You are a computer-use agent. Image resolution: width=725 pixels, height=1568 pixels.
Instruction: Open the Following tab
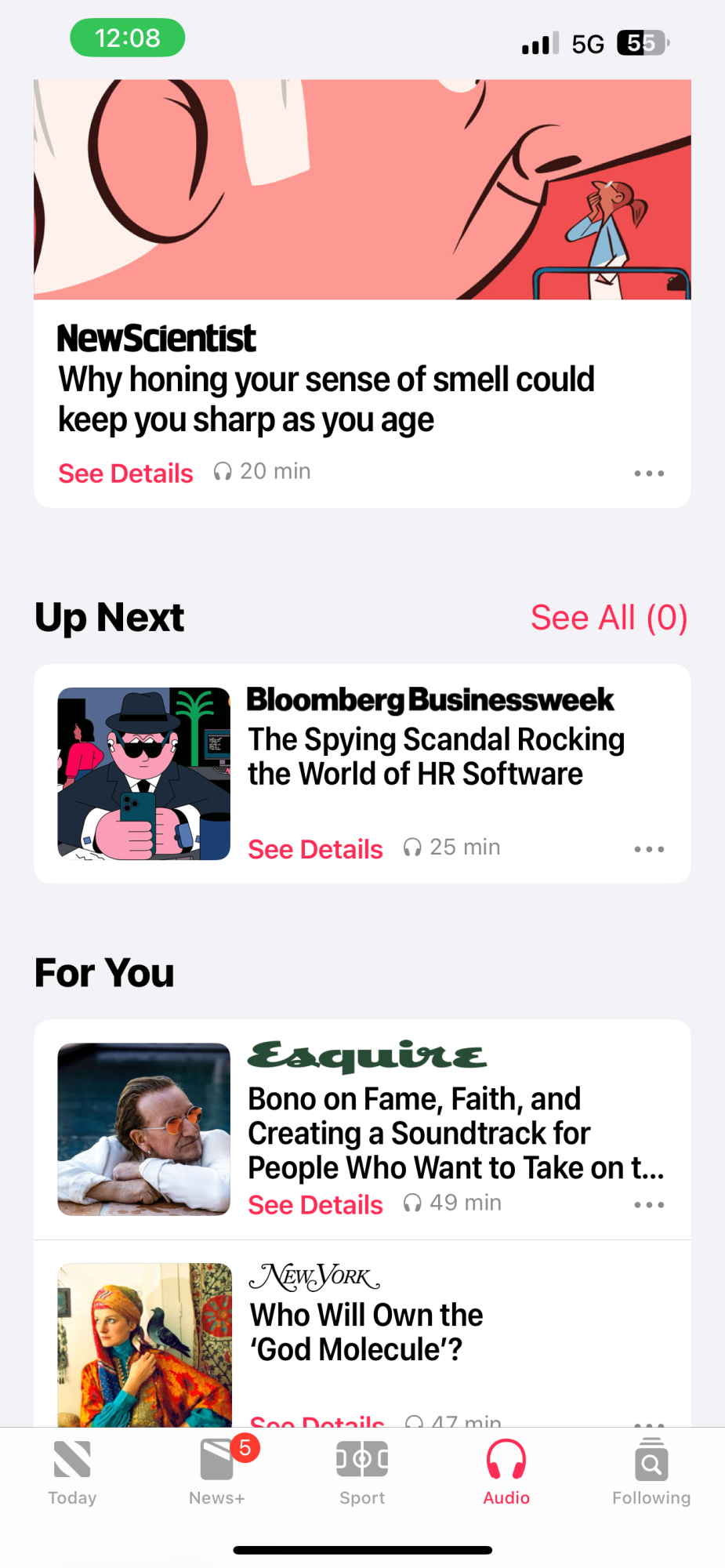651,1472
